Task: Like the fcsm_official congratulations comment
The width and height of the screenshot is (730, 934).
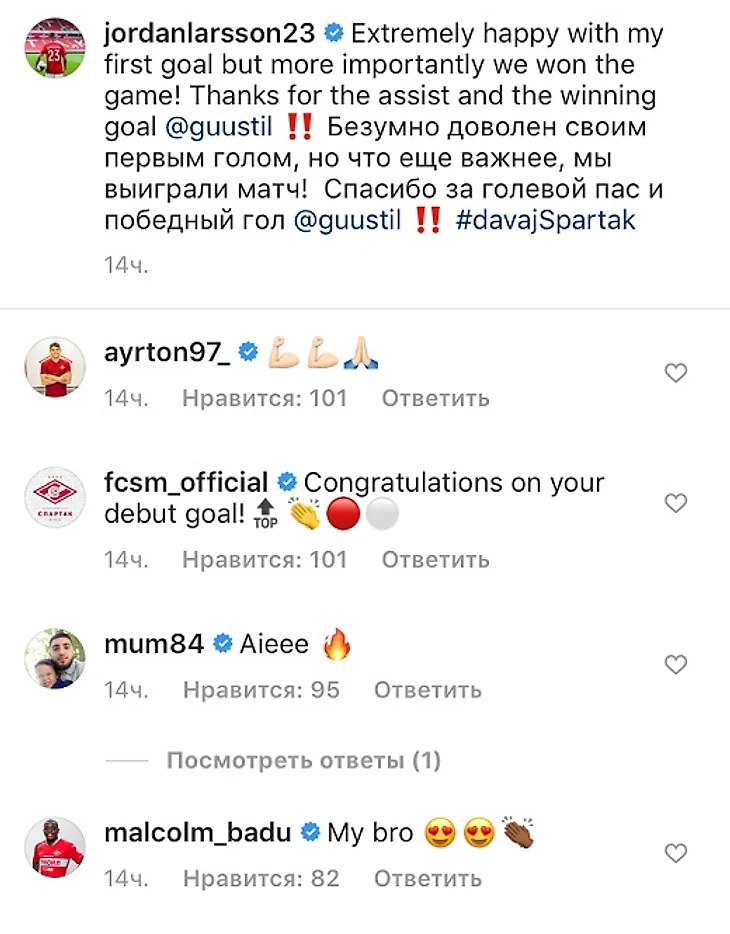Action: 676,503
